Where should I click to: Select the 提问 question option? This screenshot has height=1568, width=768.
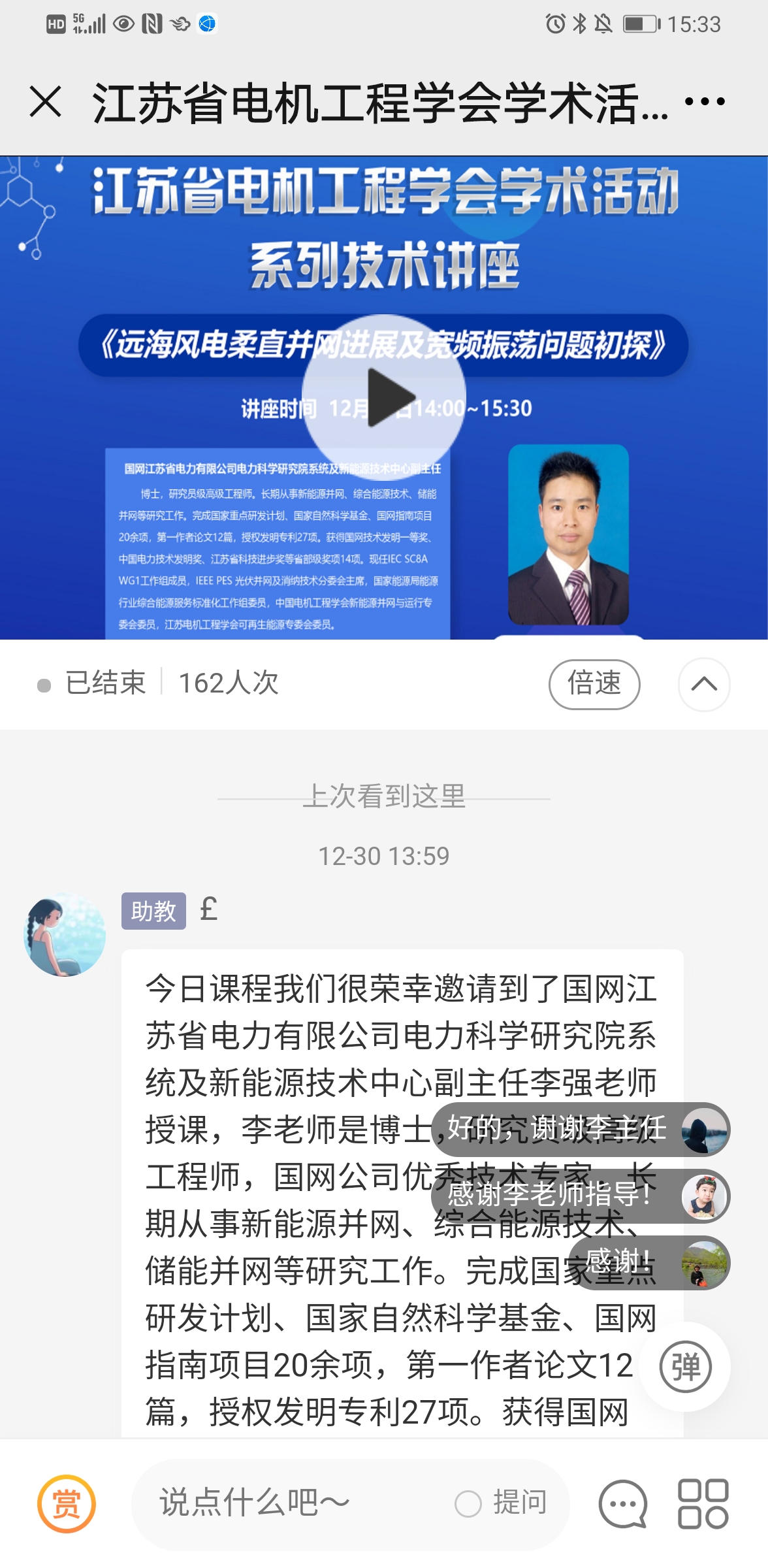[502, 1503]
